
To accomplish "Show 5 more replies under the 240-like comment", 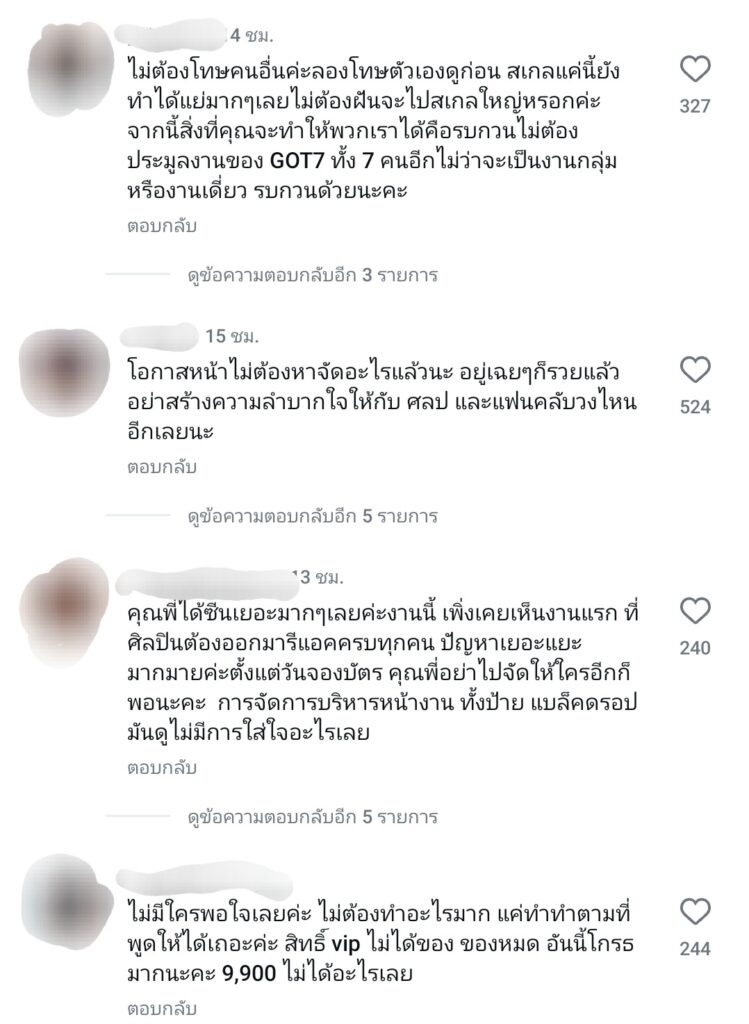I will click(312, 817).
